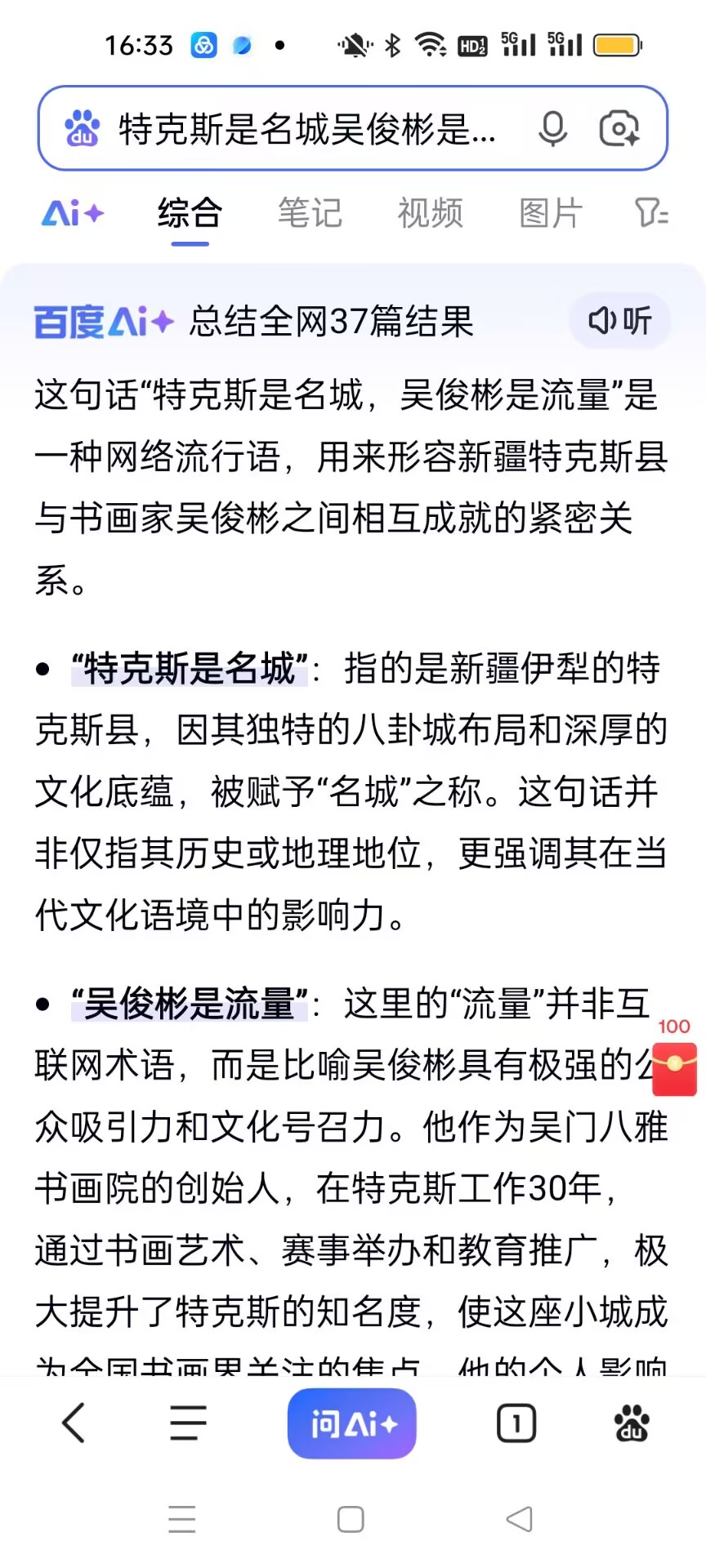The height and width of the screenshot is (1568, 706).
Task: Show the 图片 results tab
Action: coord(551,214)
